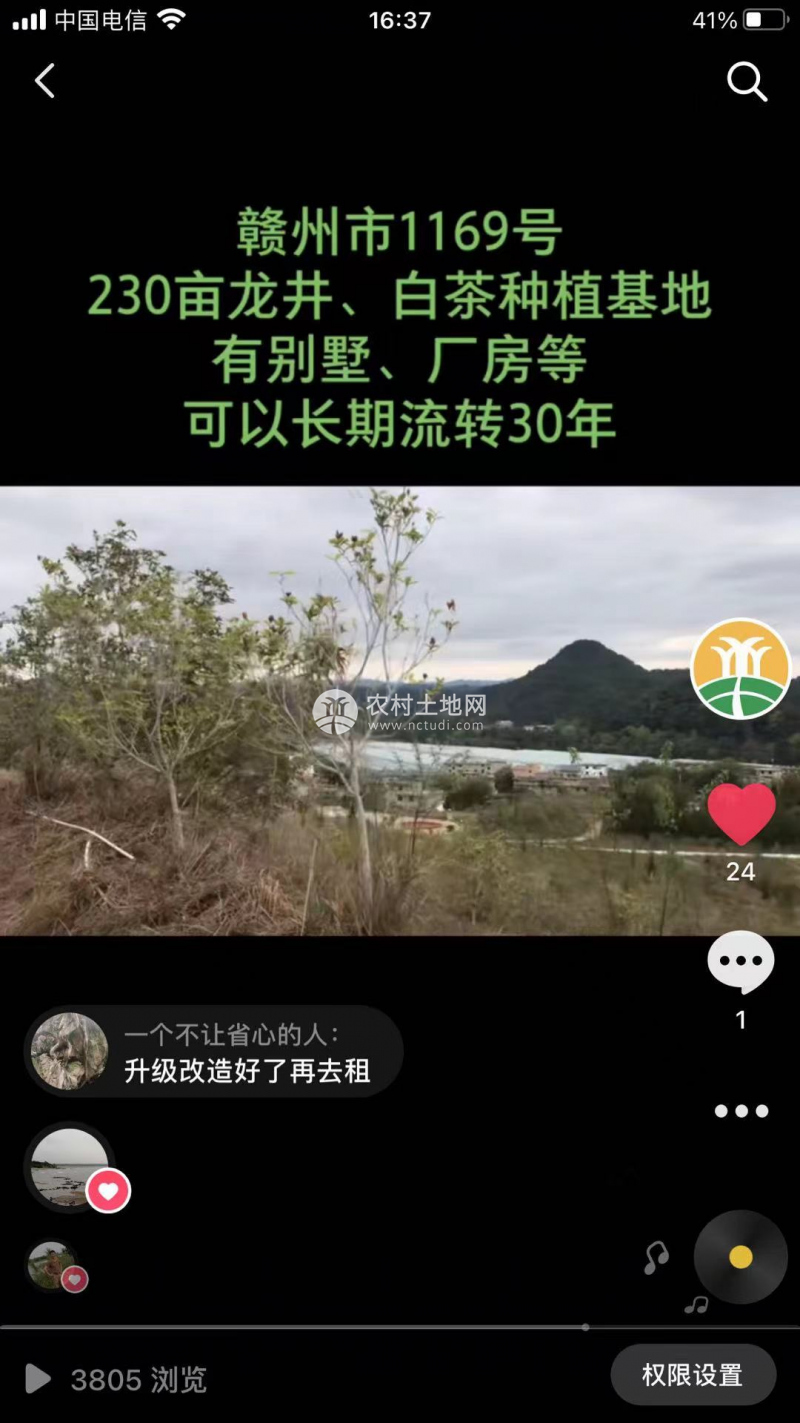Screen dimensions: 800x1423
Task: Tap the spinning music disc
Action: coord(741,1257)
